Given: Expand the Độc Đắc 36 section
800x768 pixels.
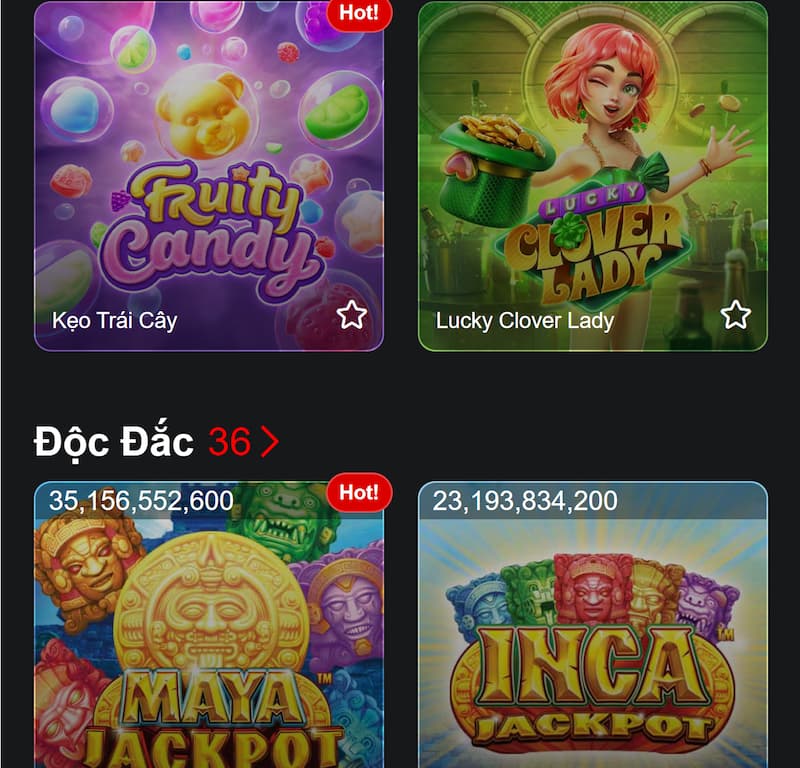Looking at the screenshot, I should (269, 441).
